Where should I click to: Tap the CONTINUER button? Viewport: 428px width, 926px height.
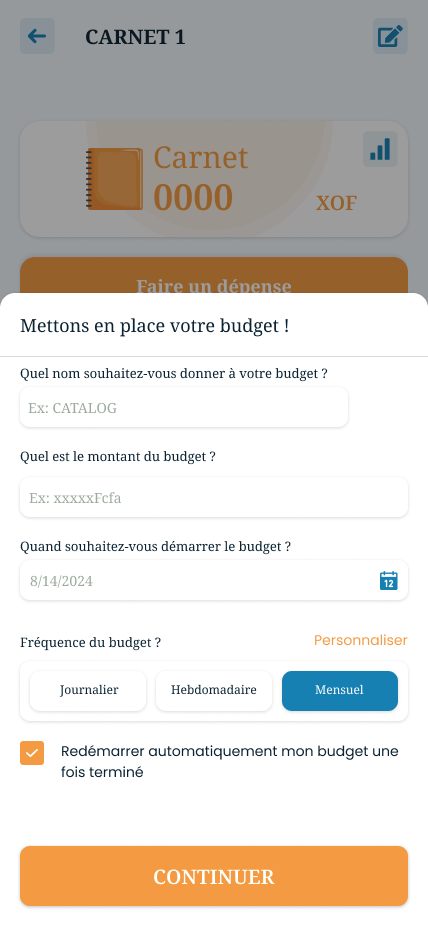214,876
